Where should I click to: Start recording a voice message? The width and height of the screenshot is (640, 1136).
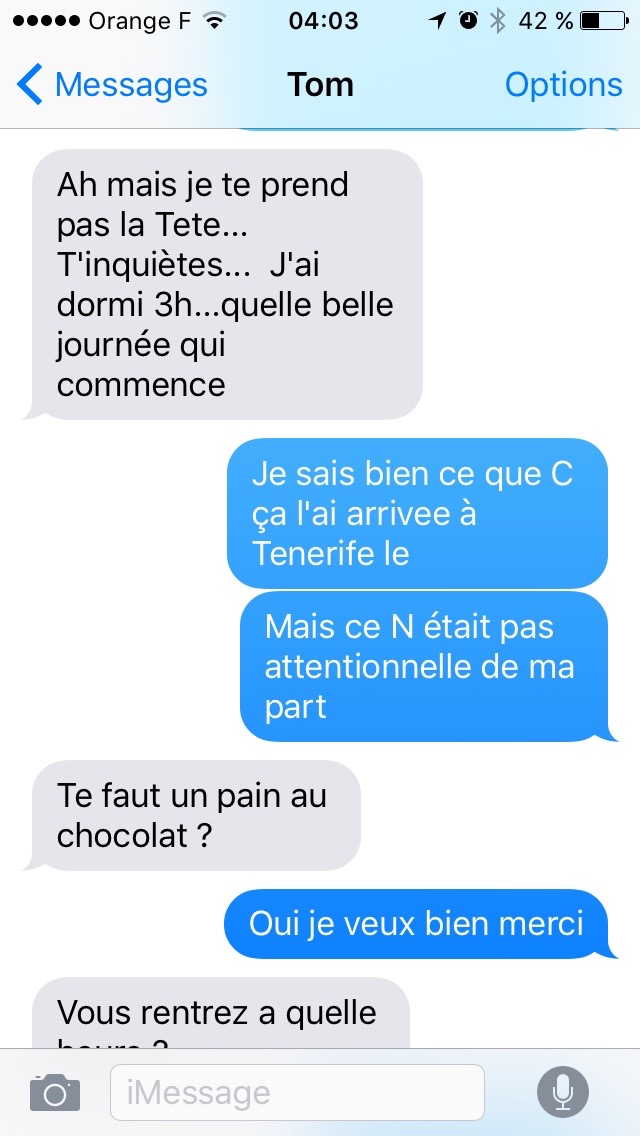(x=563, y=1092)
